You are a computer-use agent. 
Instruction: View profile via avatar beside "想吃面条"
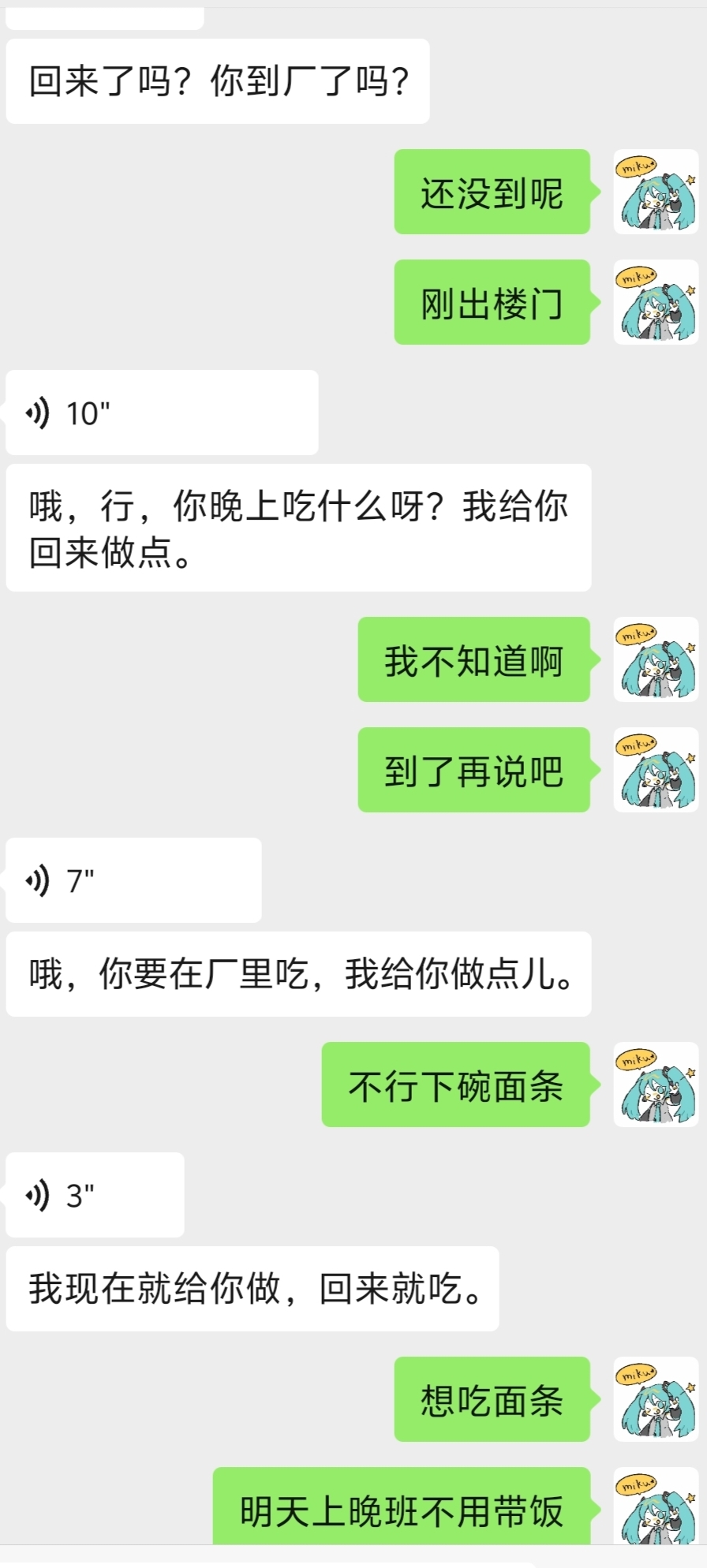click(656, 1399)
